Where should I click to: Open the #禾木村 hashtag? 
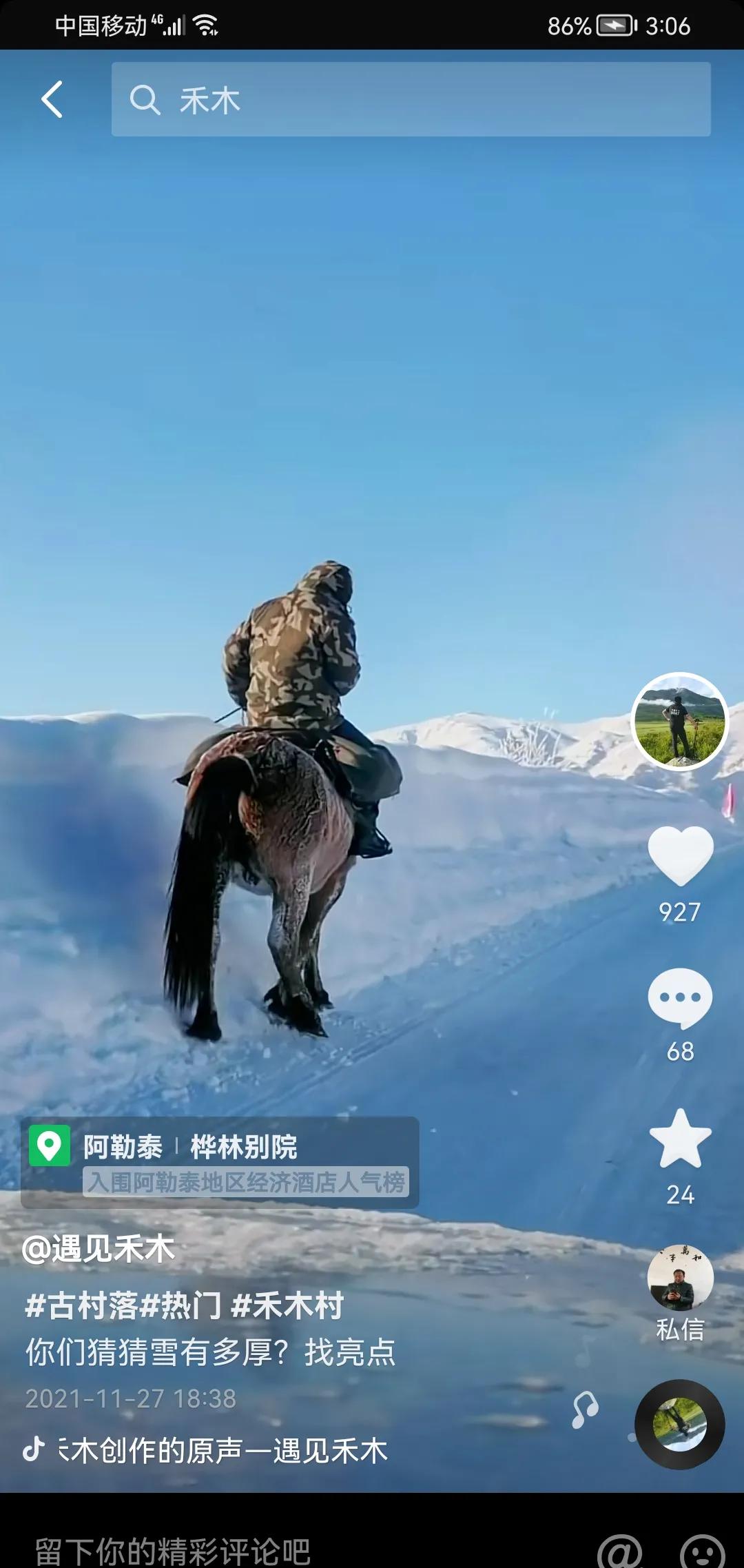288,1305
